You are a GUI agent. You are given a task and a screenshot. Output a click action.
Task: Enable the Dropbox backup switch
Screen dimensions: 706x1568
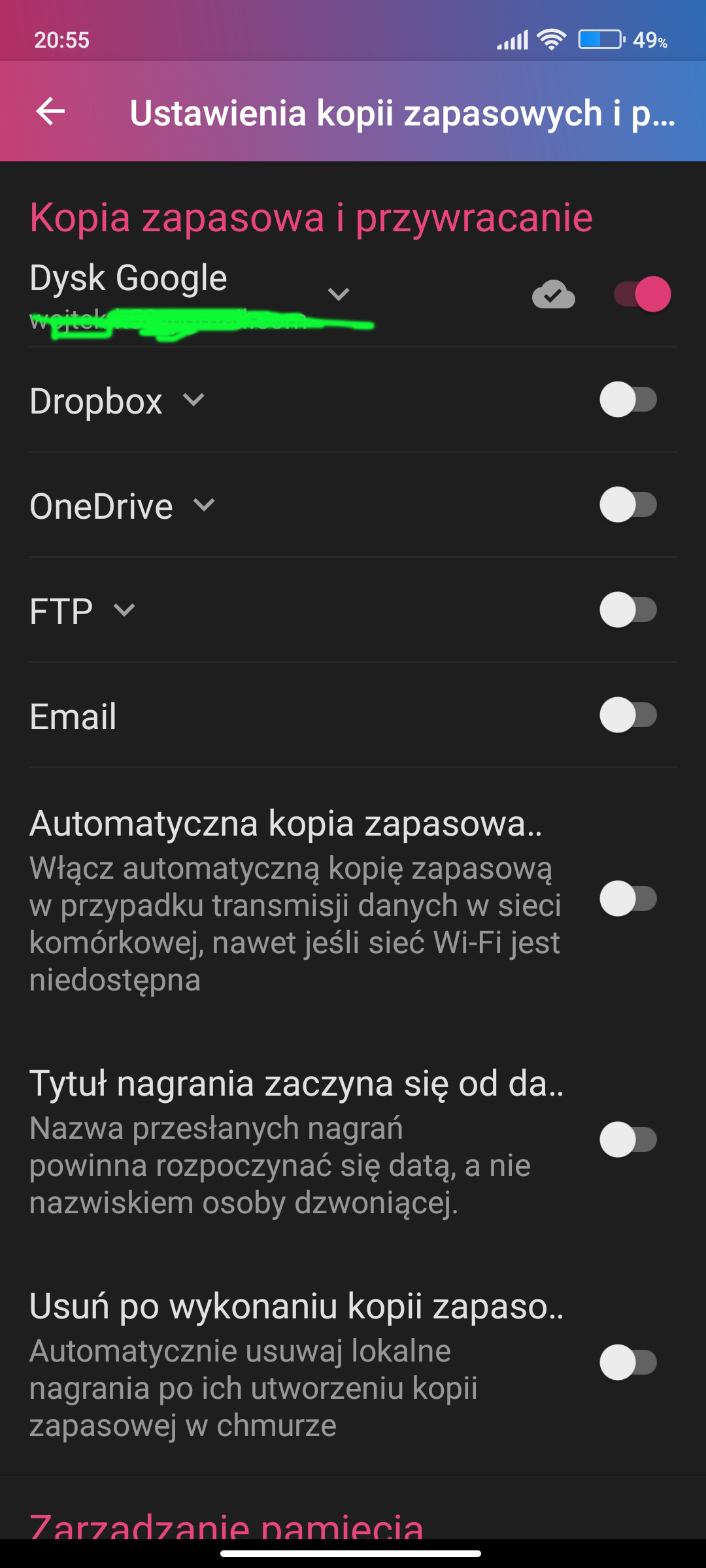628,400
